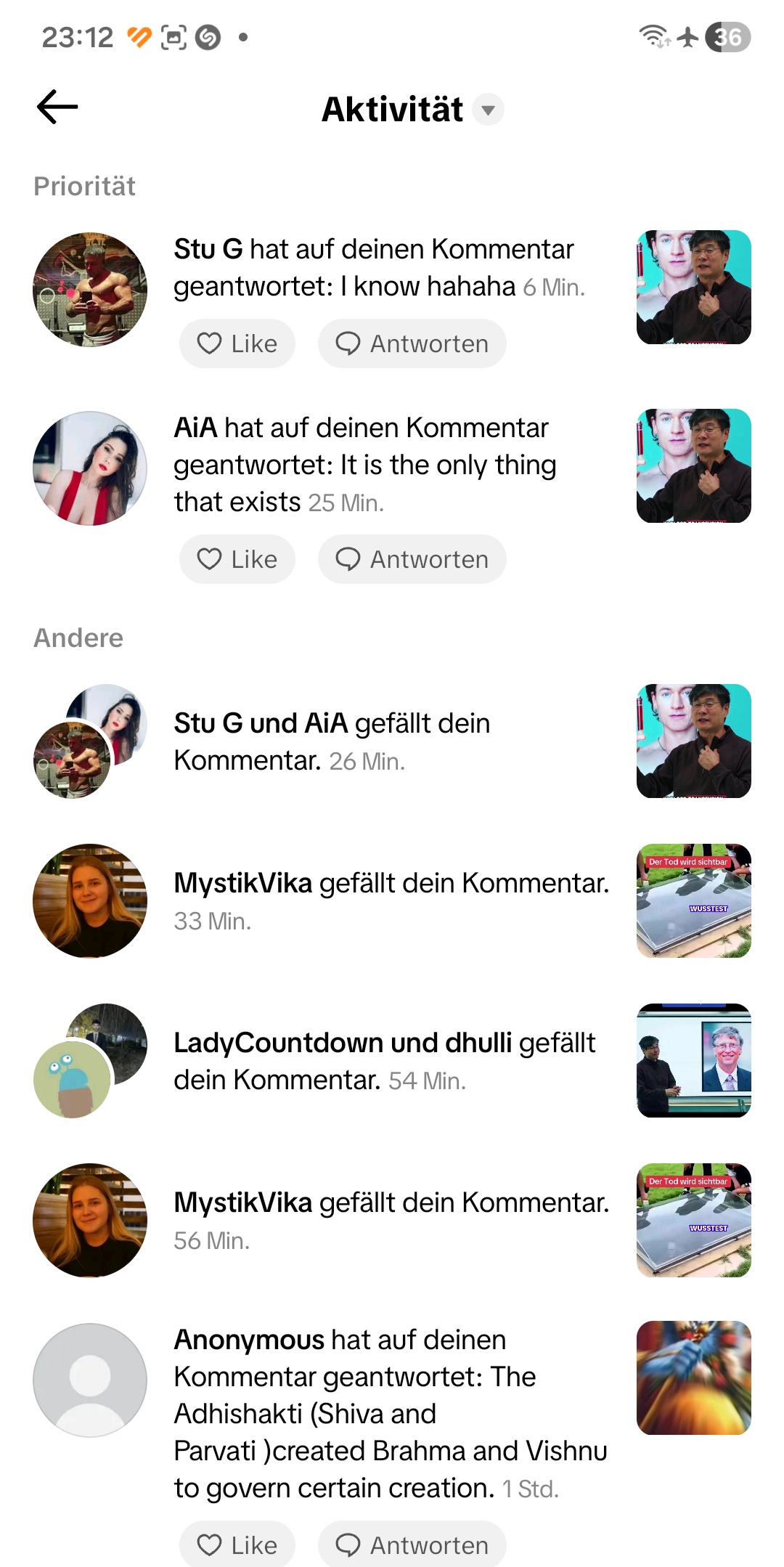Tap Antworten under the Anonymous reply

(412, 1544)
